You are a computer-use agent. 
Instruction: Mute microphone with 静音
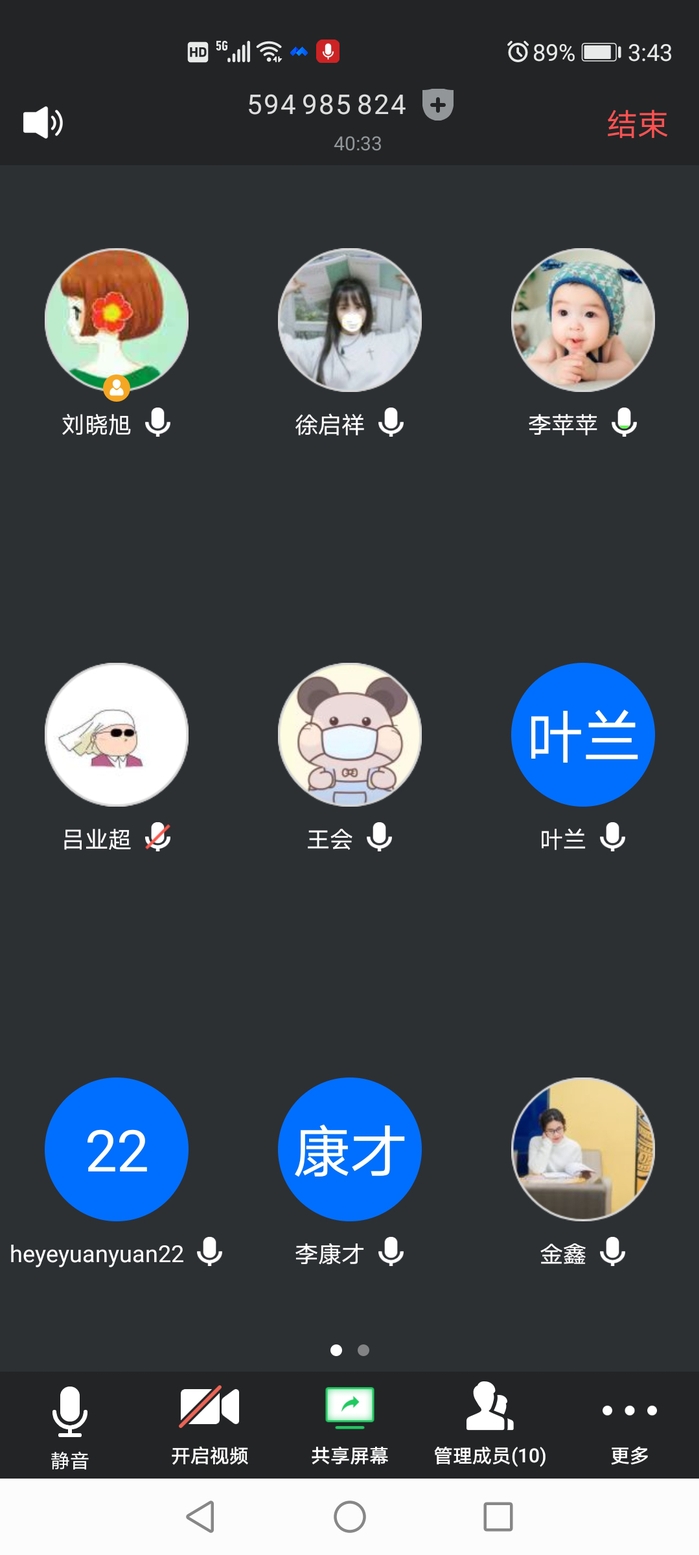[70, 1425]
